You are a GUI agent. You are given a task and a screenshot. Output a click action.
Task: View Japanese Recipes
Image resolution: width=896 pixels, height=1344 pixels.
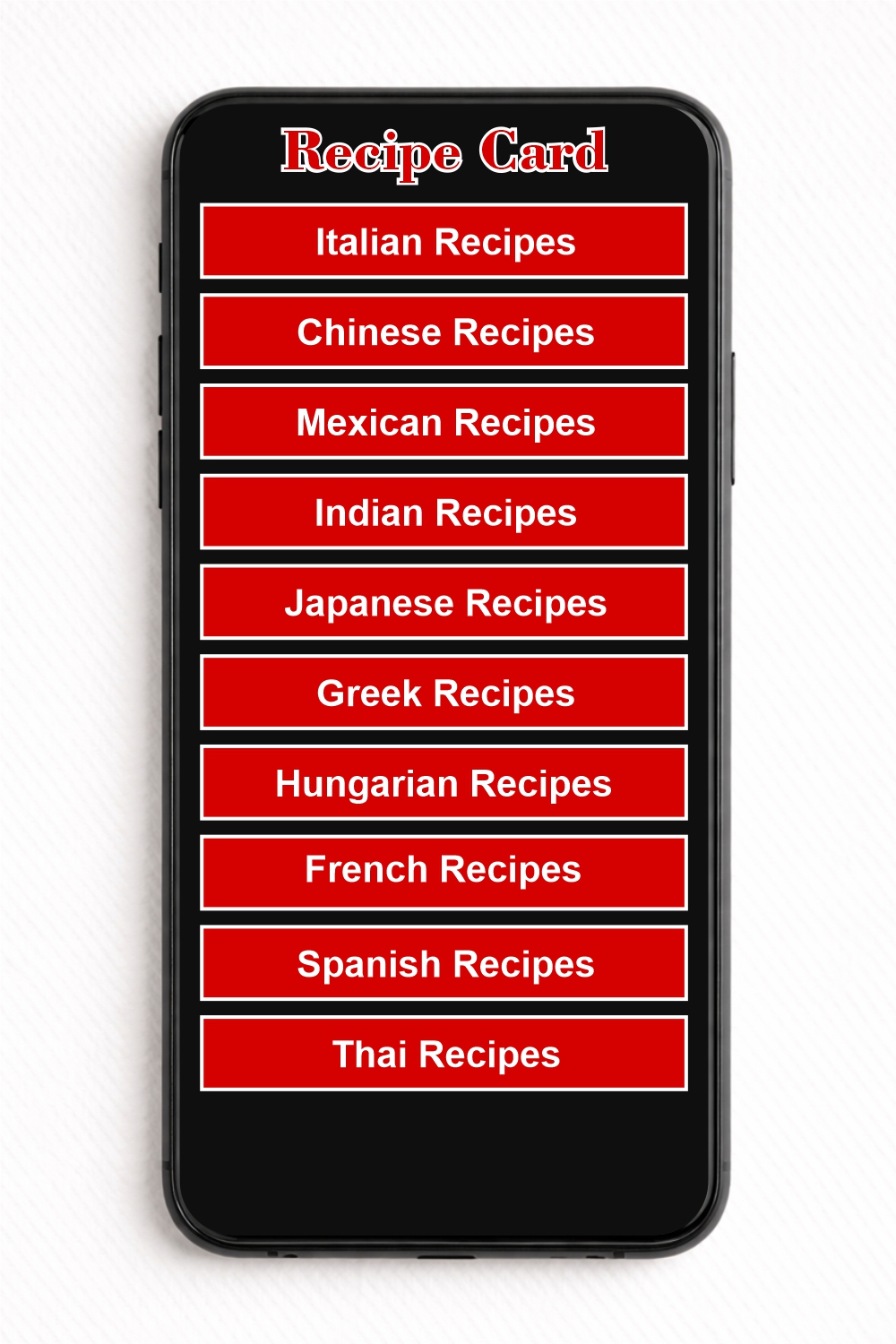(445, 603)
